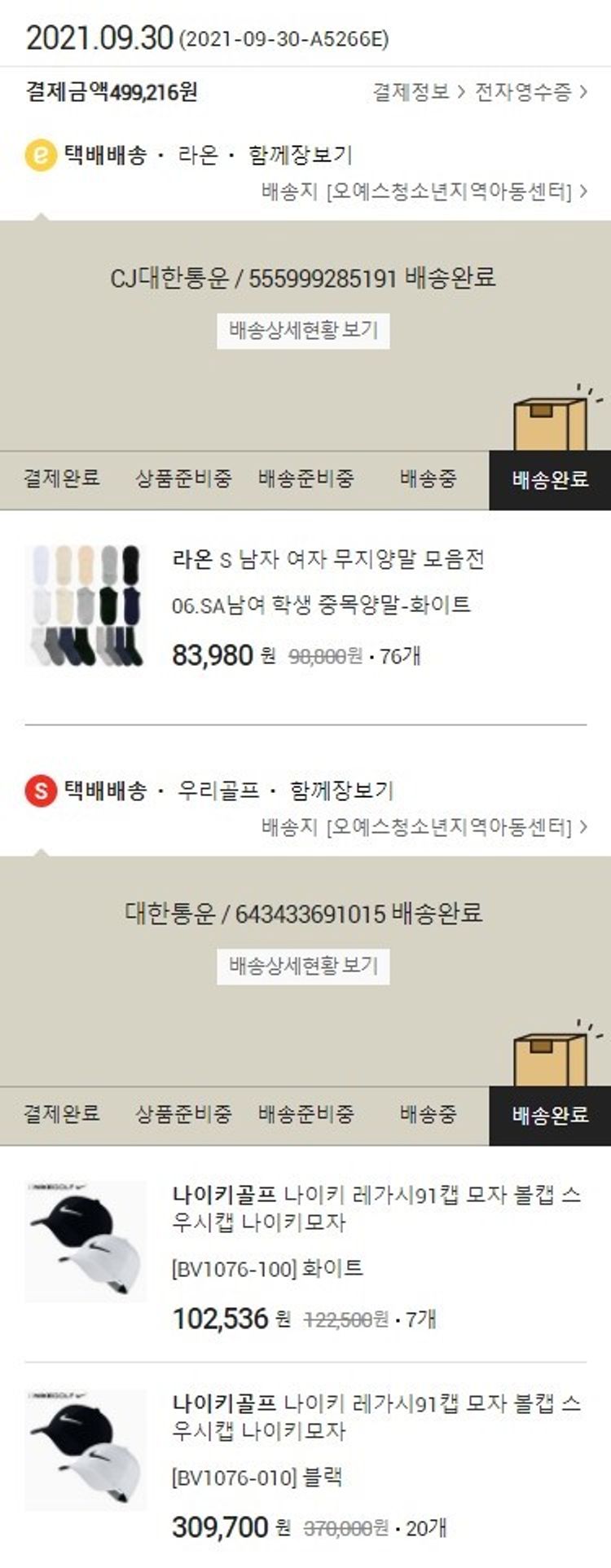The height and width of the screenshot is (1568, 611).
Task: Tap 함께장보기 next to 라온
Action: [x=301, y=155]
